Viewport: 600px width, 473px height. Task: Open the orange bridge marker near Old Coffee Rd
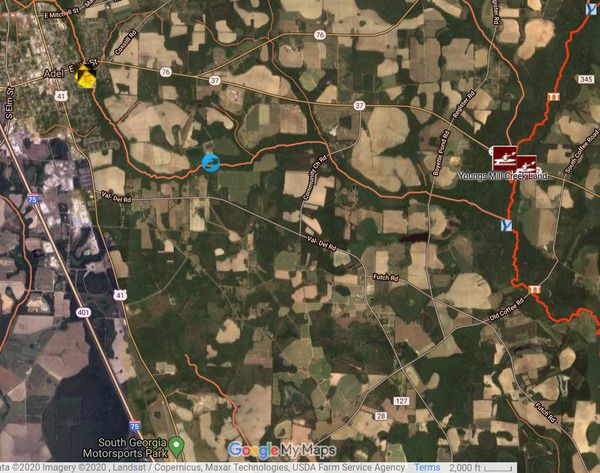[x=535, y=289]
